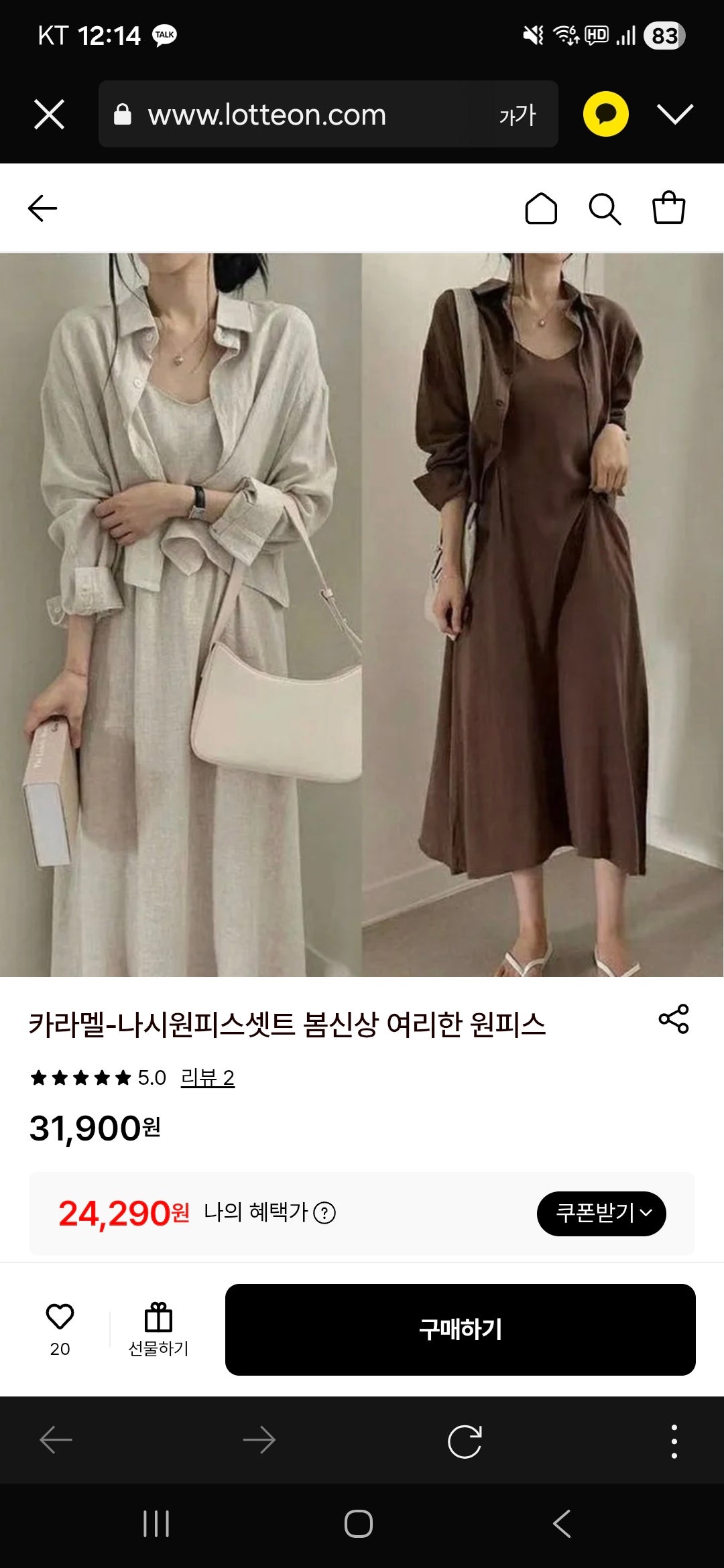Open Android recent apps from navigation bar
Screen dimensions: 724x1568
click(156, 1525)
